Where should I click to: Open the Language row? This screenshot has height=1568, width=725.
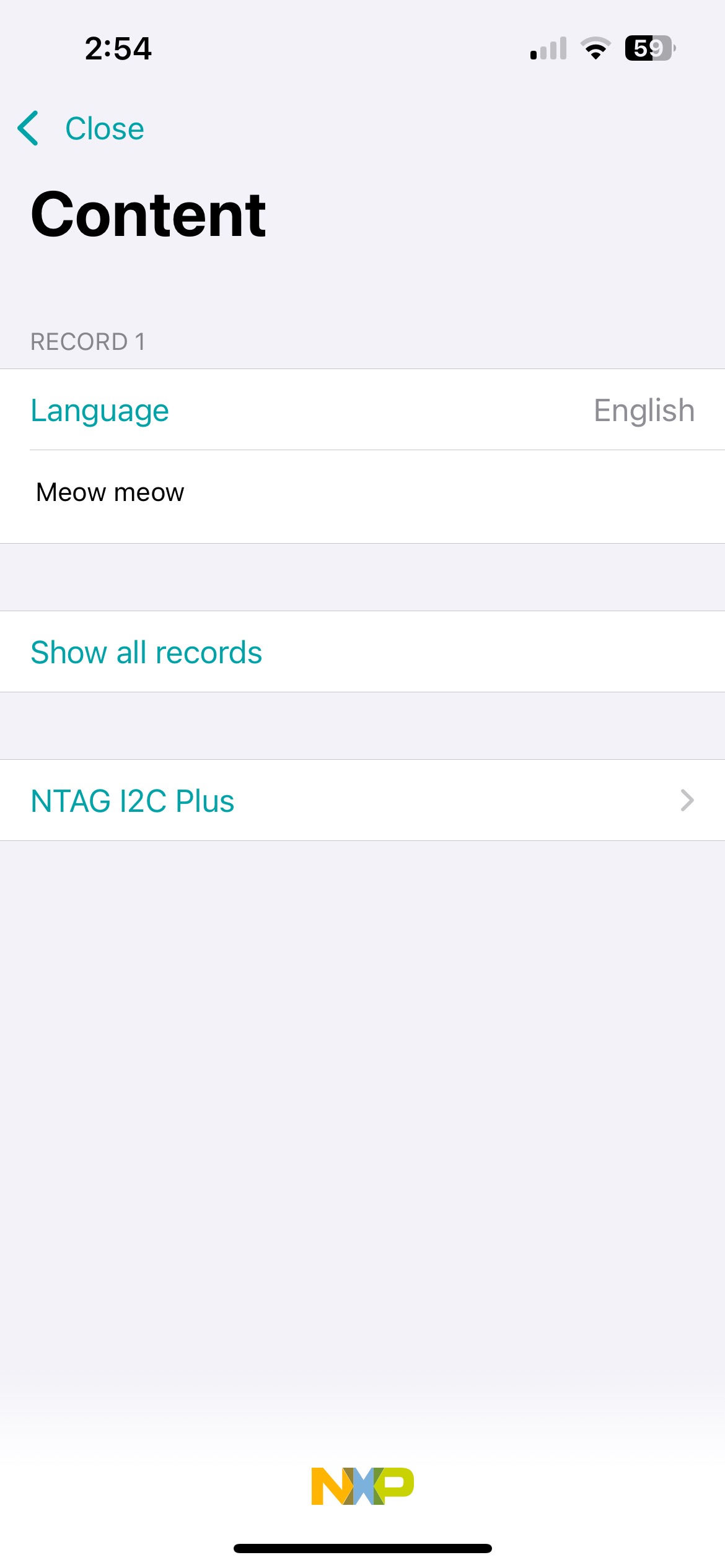(x=362, y=410)
